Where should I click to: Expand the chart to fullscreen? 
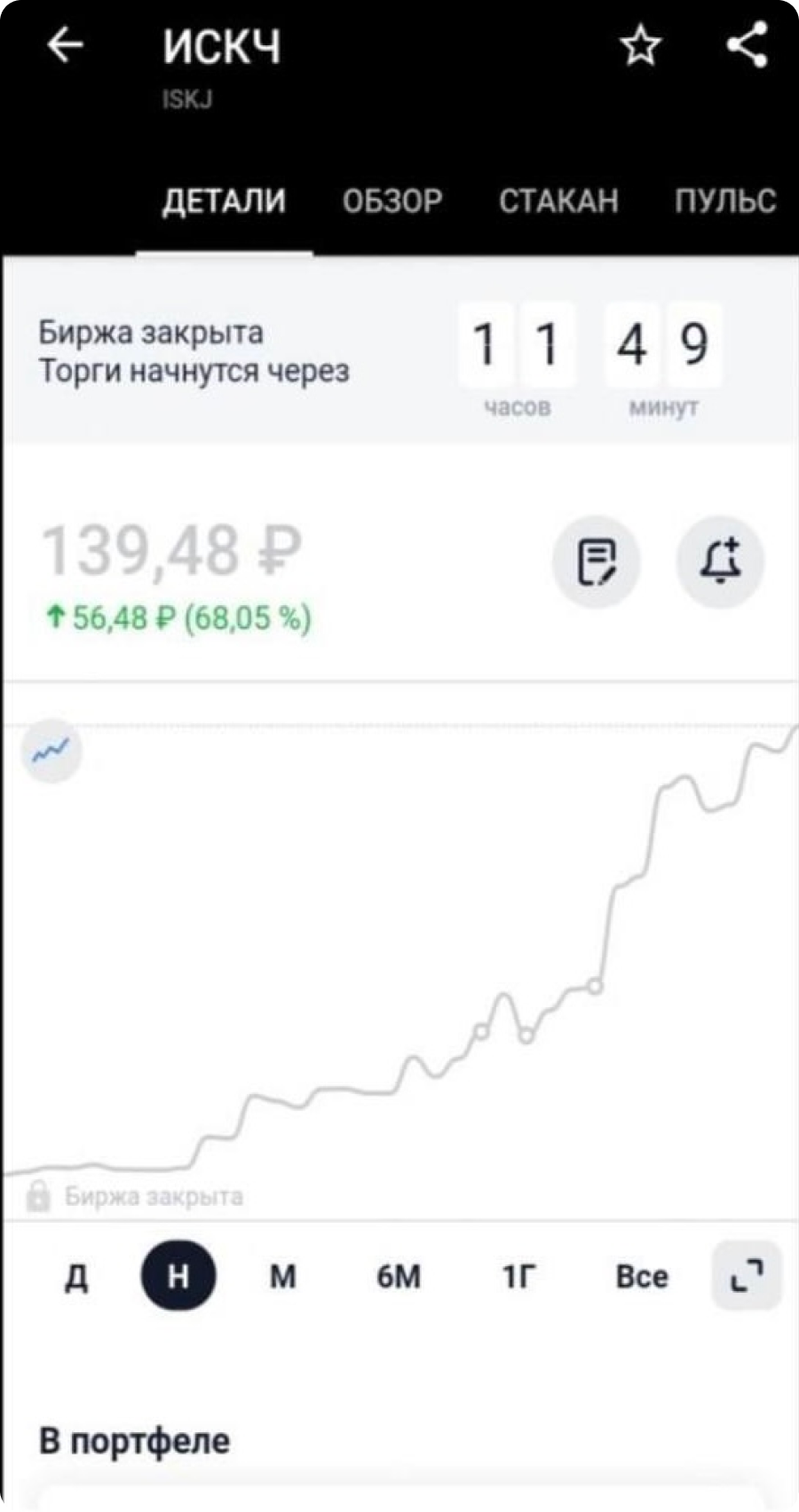(x=747, y=1277)
